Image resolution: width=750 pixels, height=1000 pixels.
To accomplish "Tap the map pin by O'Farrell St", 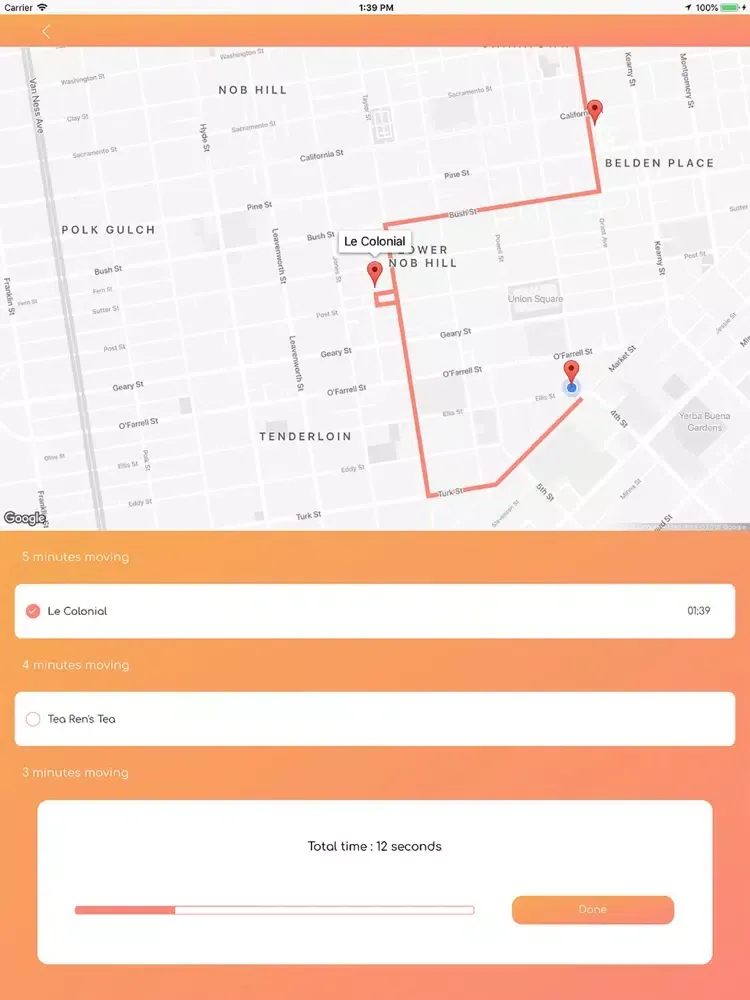I will point(571,375).
